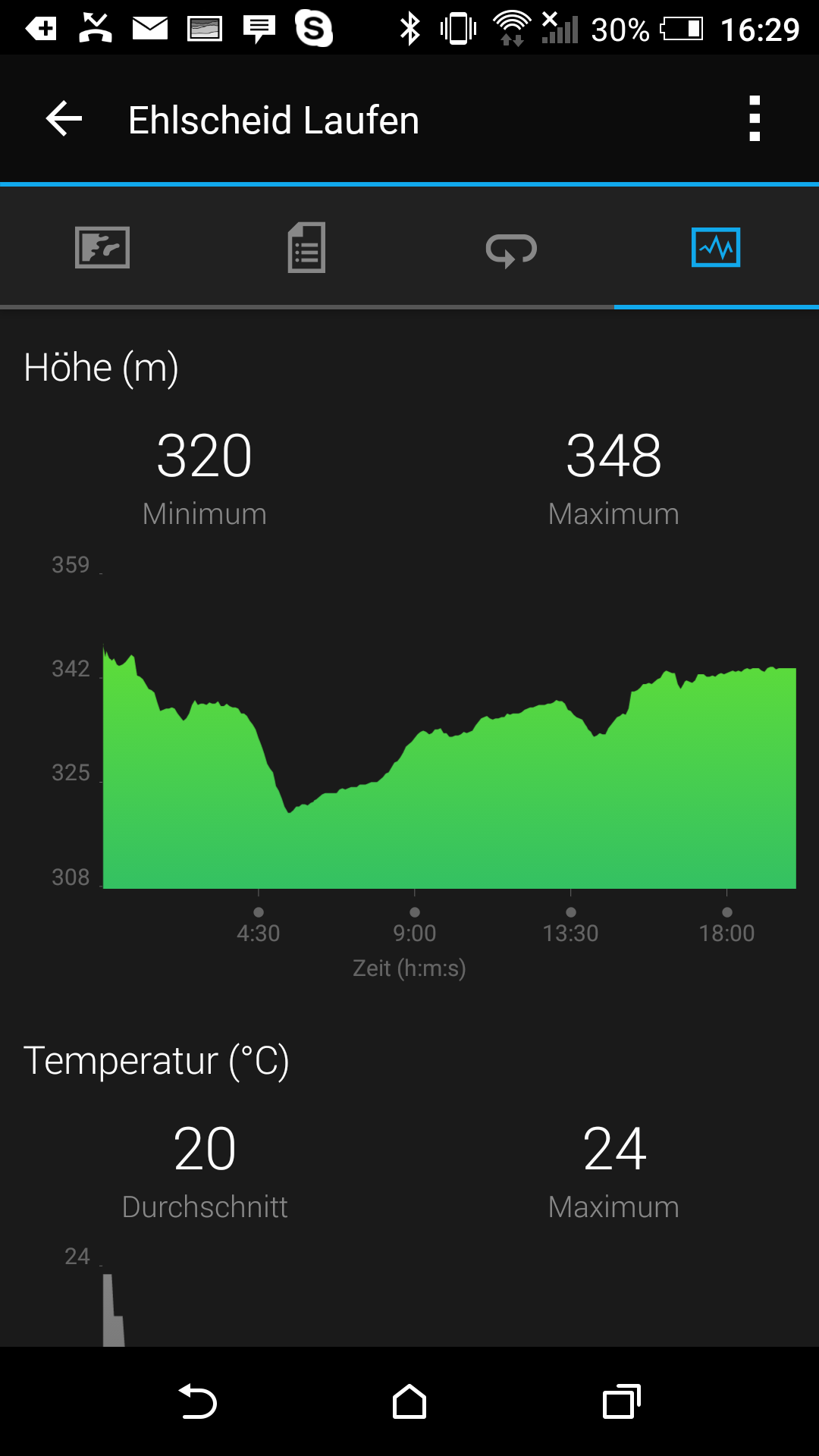Switch to the activity details list tab
Image resolution: width=819 pixels, height=1456 pixels.
307,248
